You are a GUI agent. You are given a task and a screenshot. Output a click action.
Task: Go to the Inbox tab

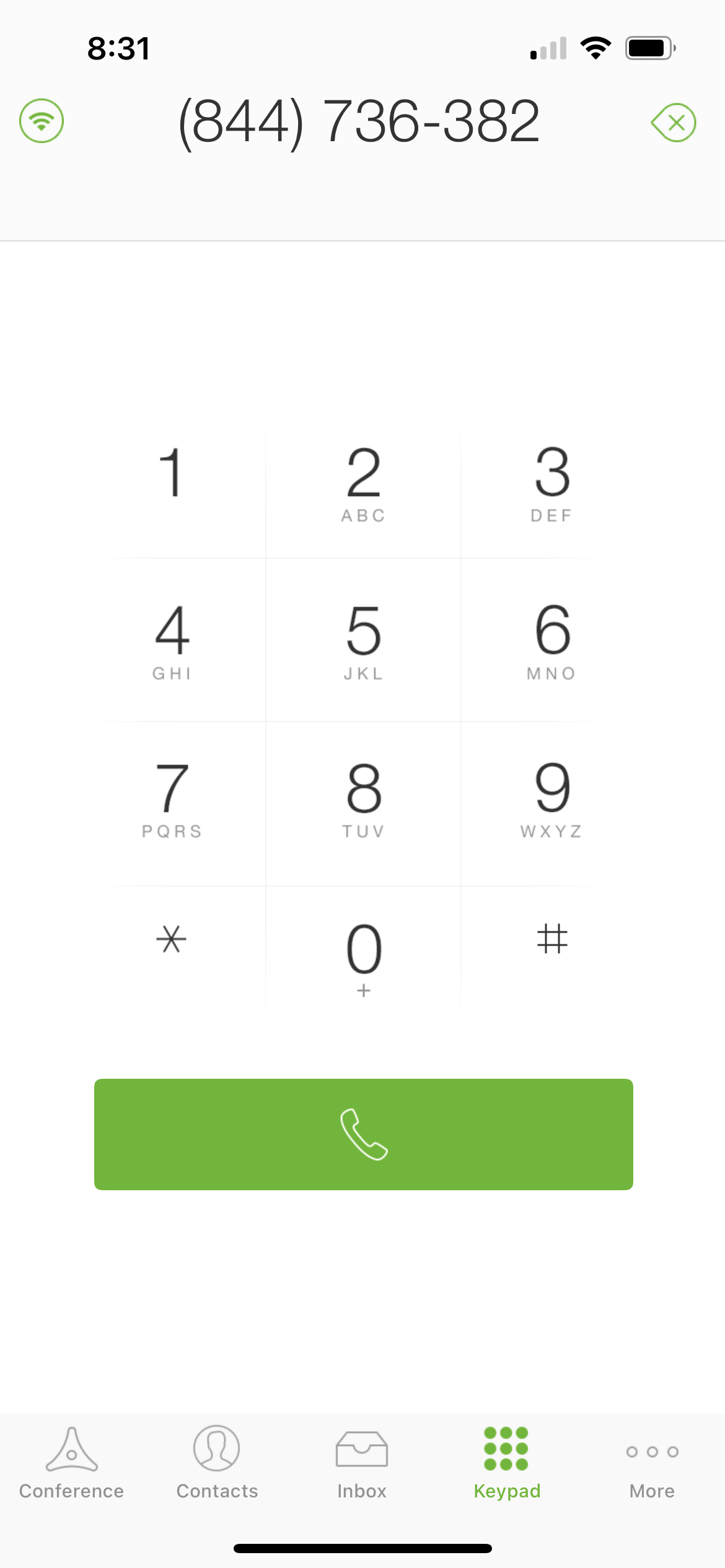362,1463
